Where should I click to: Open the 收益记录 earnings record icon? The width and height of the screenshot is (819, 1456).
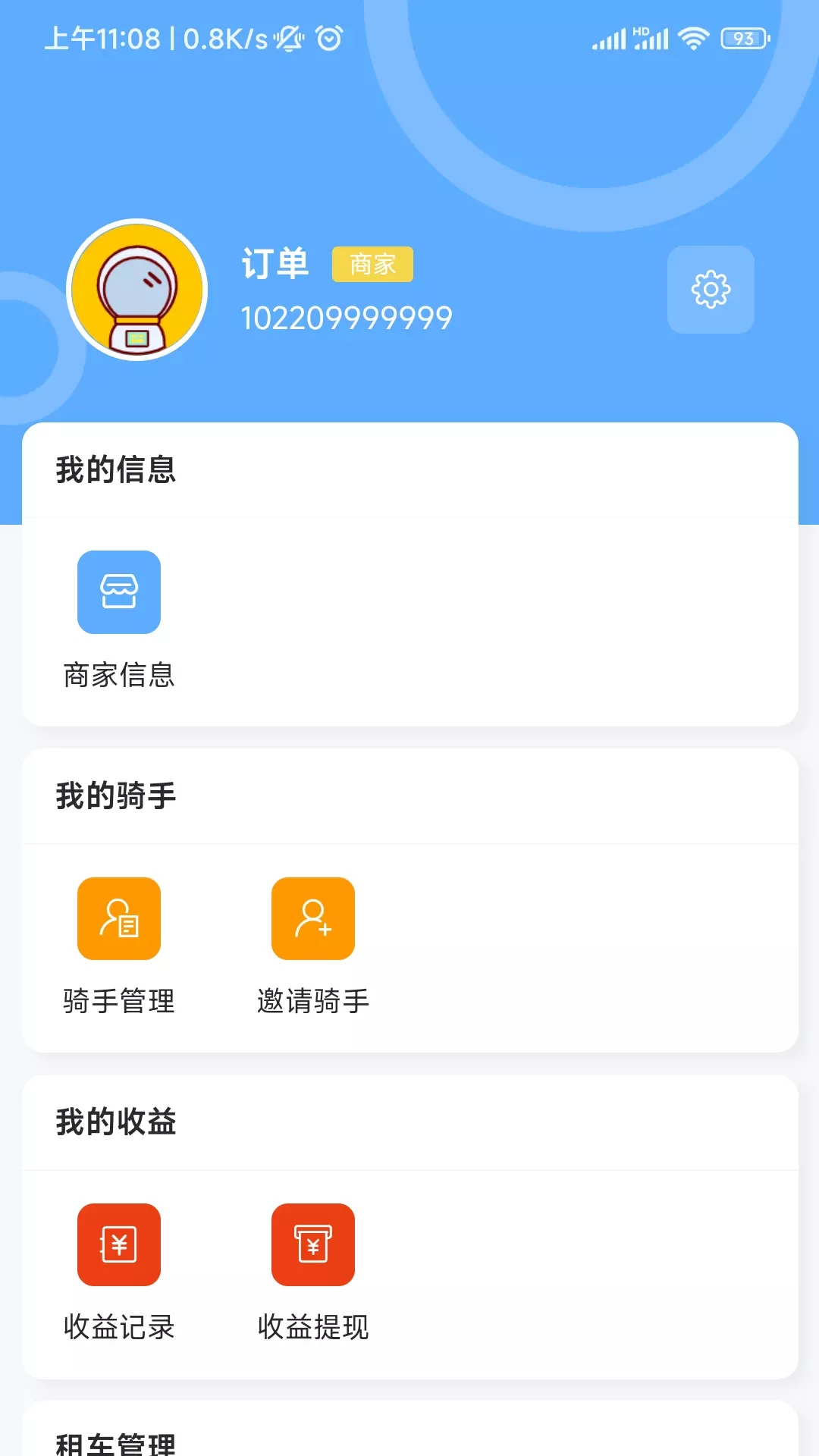[118, 1244]
